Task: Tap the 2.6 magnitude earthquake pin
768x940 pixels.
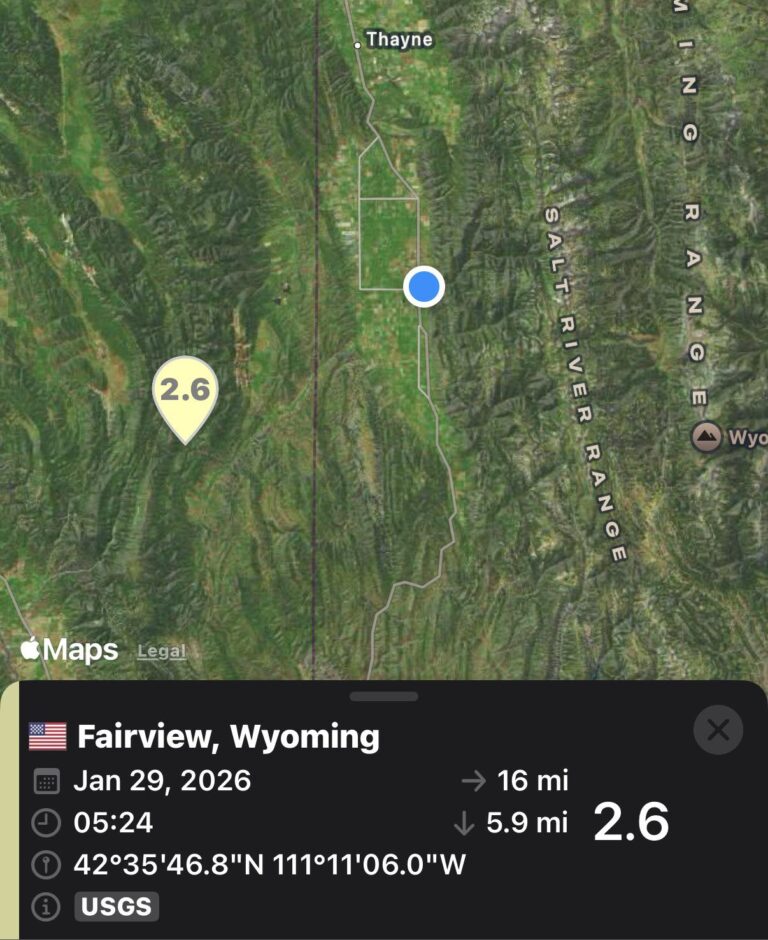Action: click(x=185, y=395)
